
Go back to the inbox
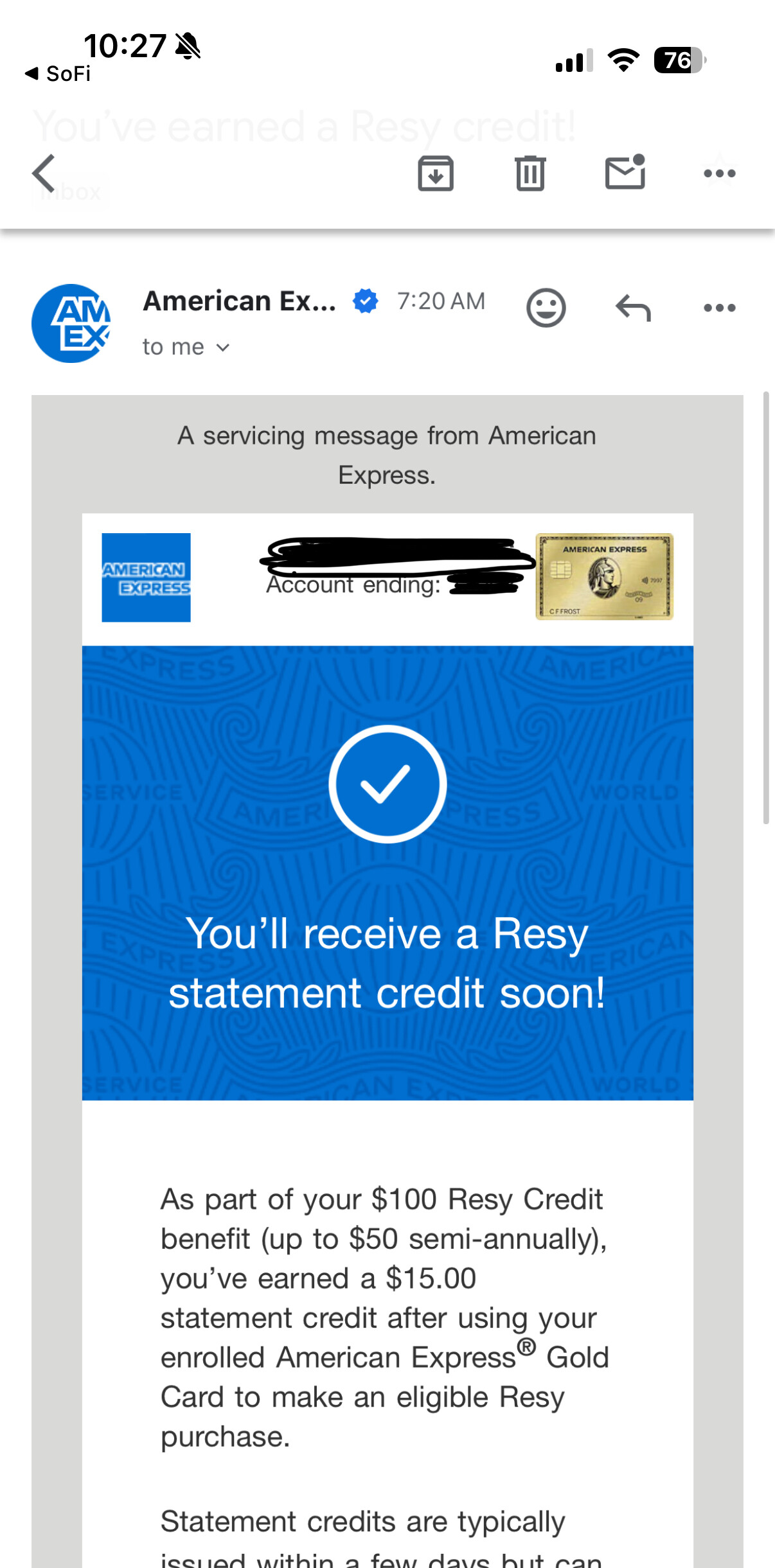tap(44, 173)
